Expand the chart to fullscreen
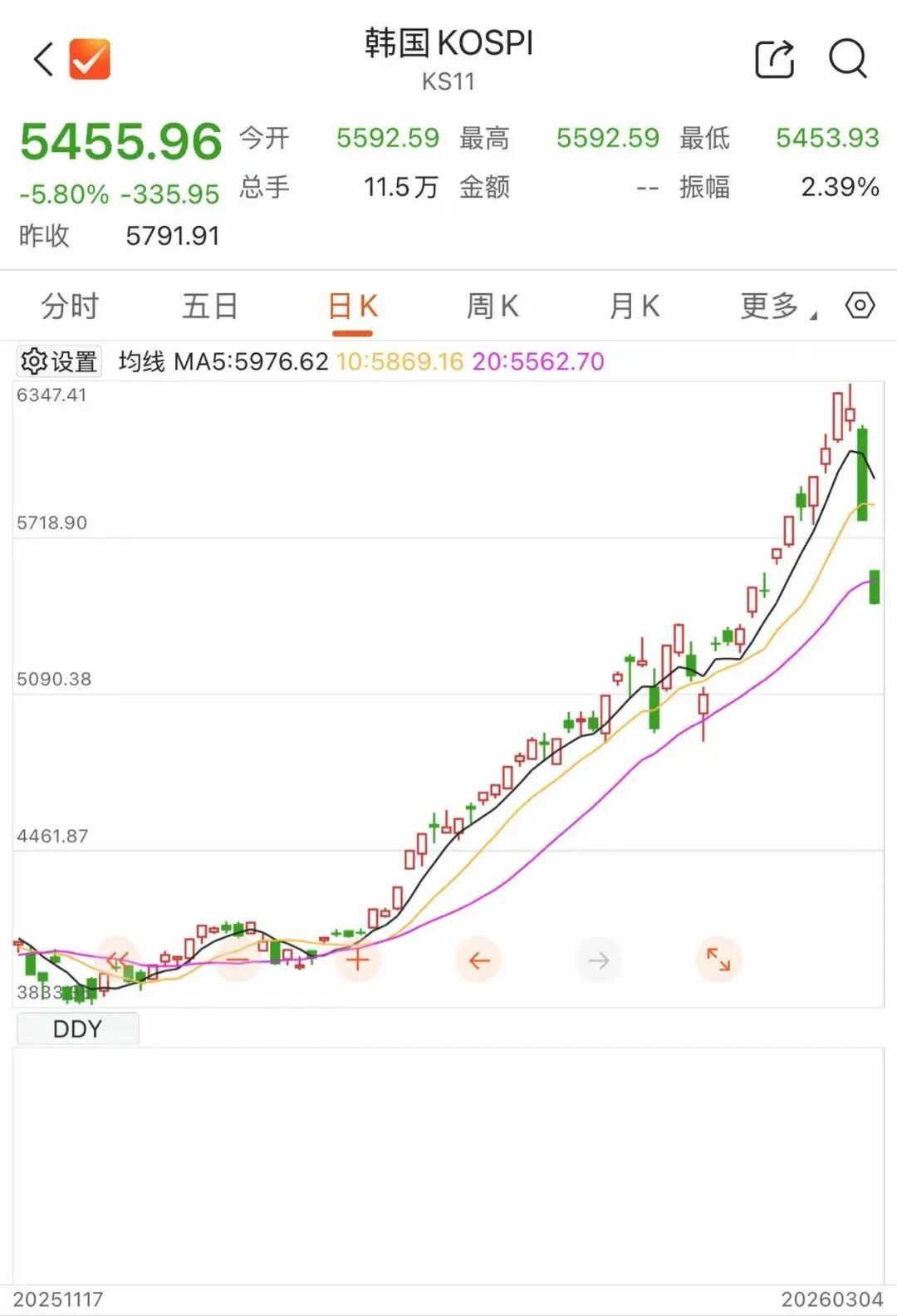The image size is (897, 1316). pyautogui.click(x=718, y=960)
